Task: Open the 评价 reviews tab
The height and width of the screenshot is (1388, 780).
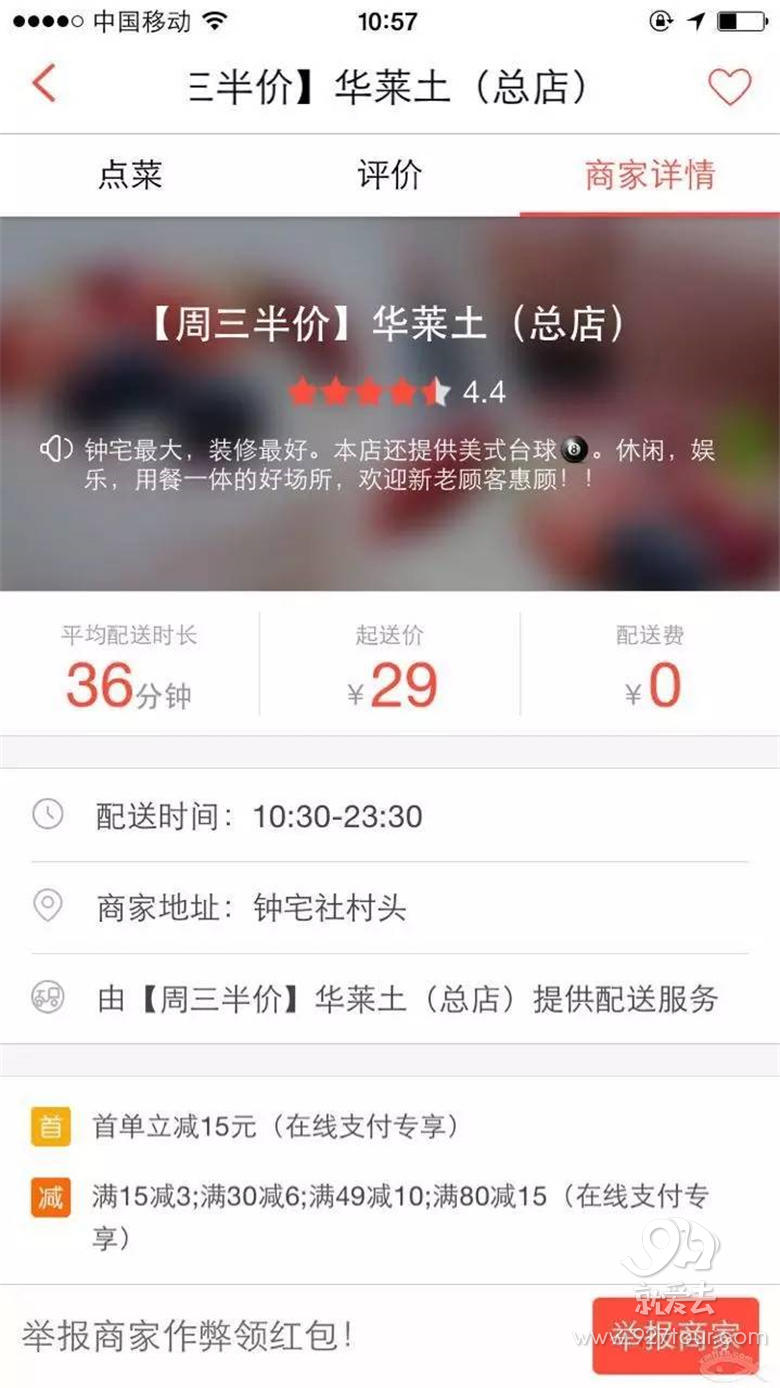Action: click(x=390, y=176)
